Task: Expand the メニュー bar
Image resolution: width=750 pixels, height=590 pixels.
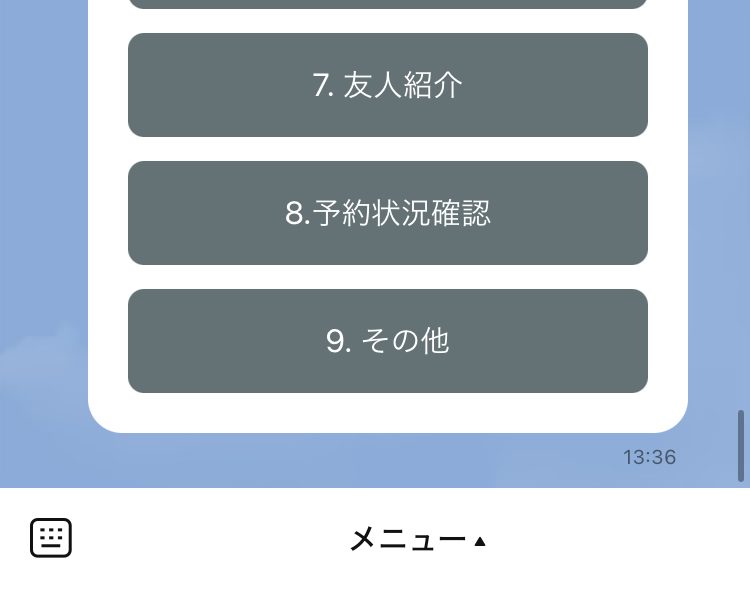Action: (417, 540)
